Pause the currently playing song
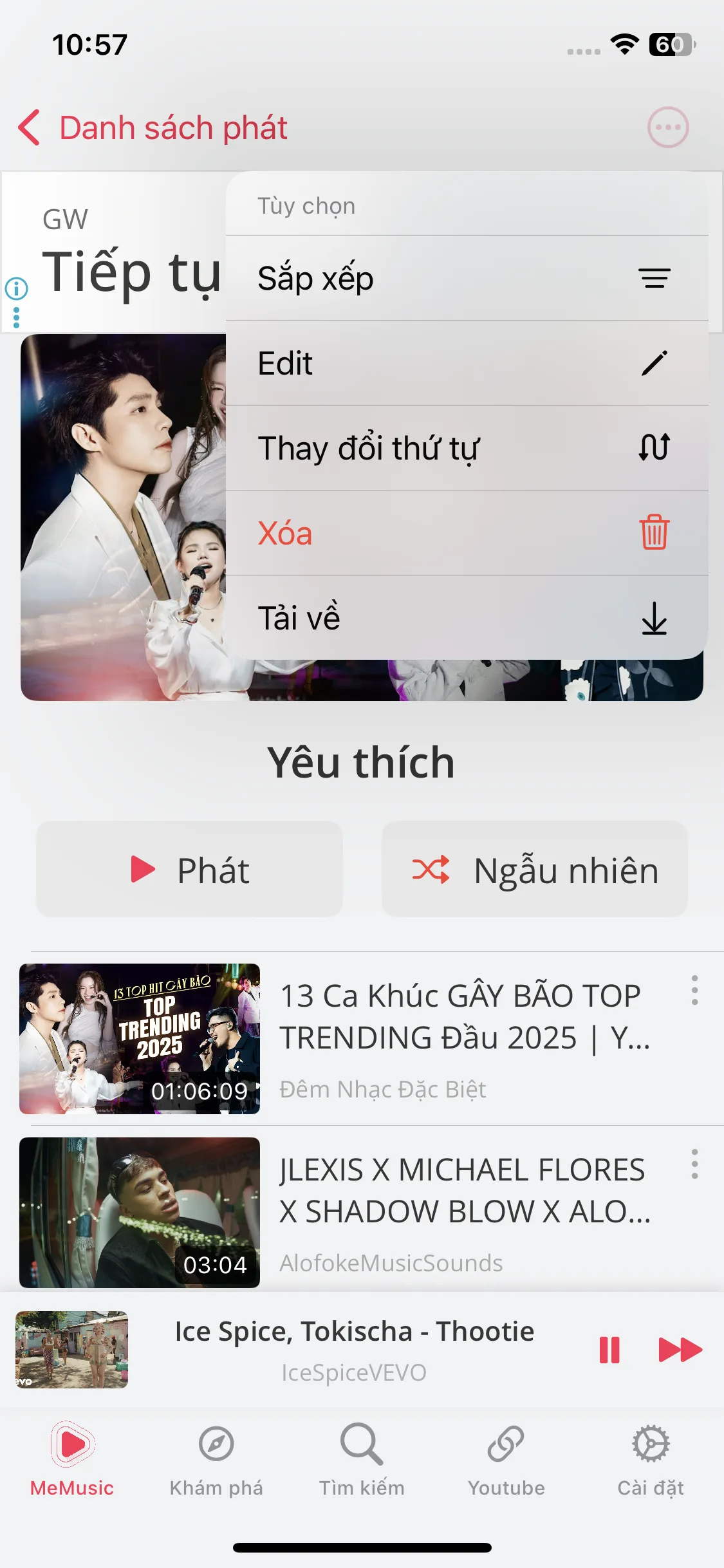The height and width of the screenshot is (1568, 724). [609, 1350]
